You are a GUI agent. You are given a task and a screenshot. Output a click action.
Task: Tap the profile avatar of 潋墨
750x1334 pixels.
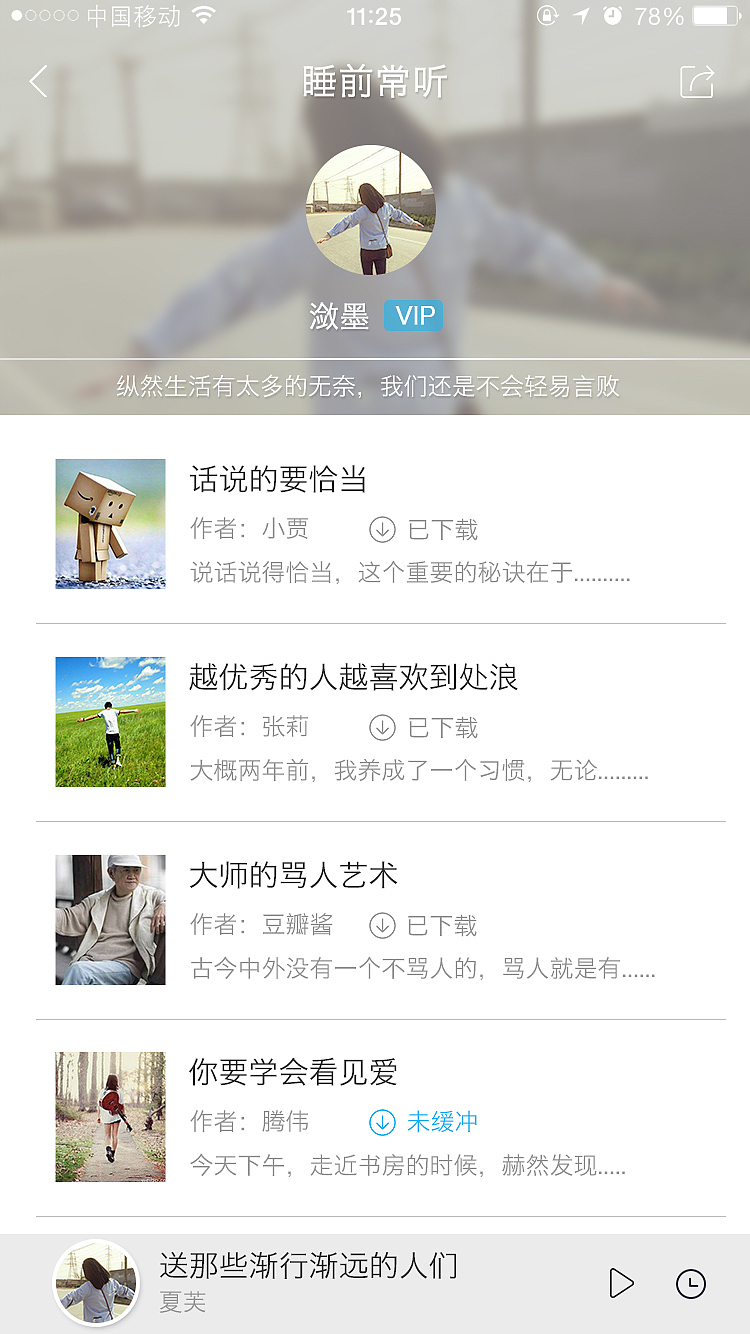tap(371, 210)
